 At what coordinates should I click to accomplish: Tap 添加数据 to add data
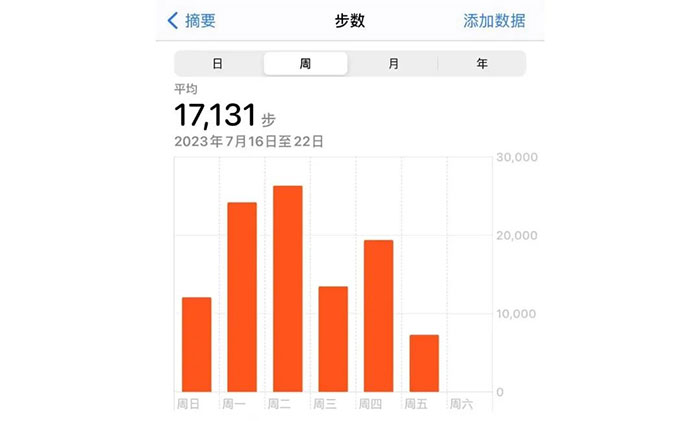494,20
